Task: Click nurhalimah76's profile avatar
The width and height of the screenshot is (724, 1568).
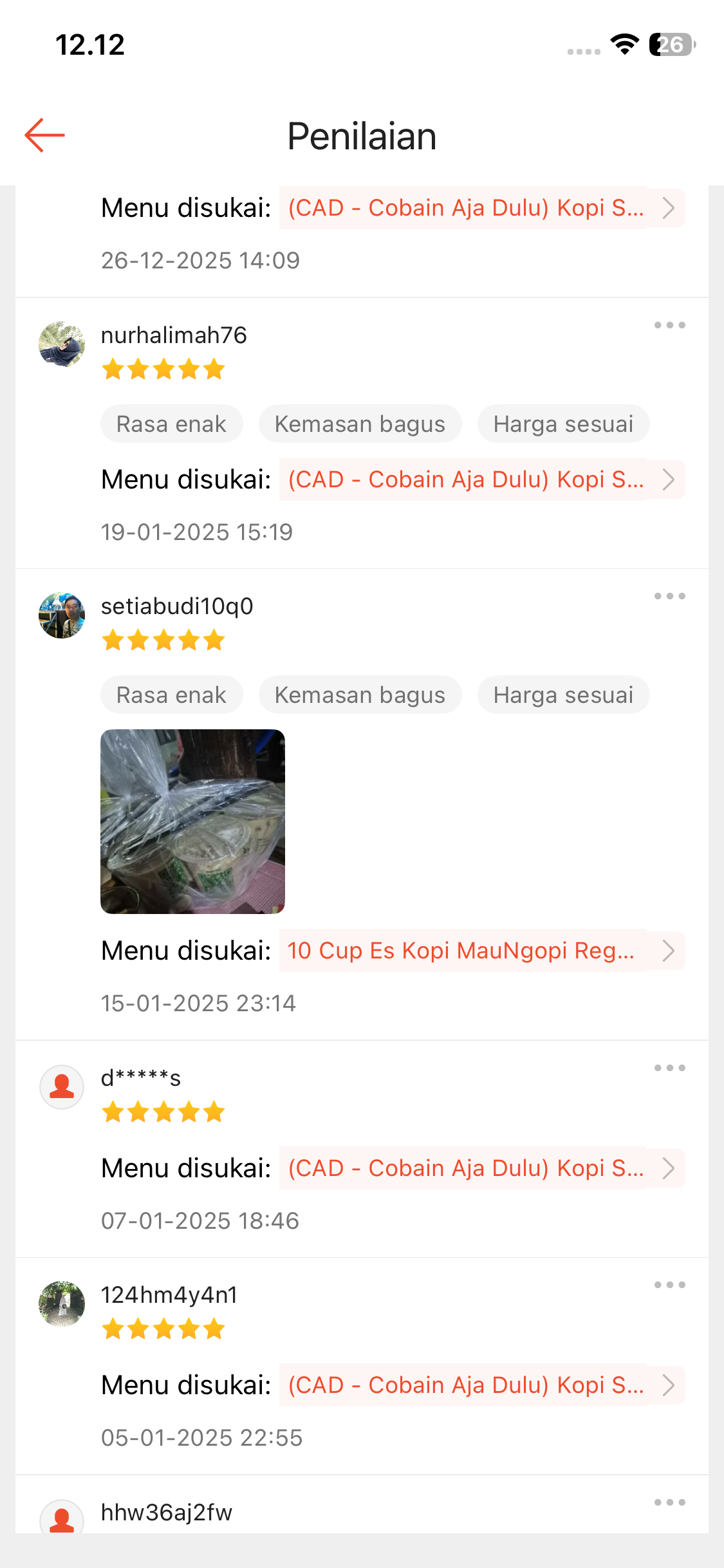Action: [x=62, y=344]
